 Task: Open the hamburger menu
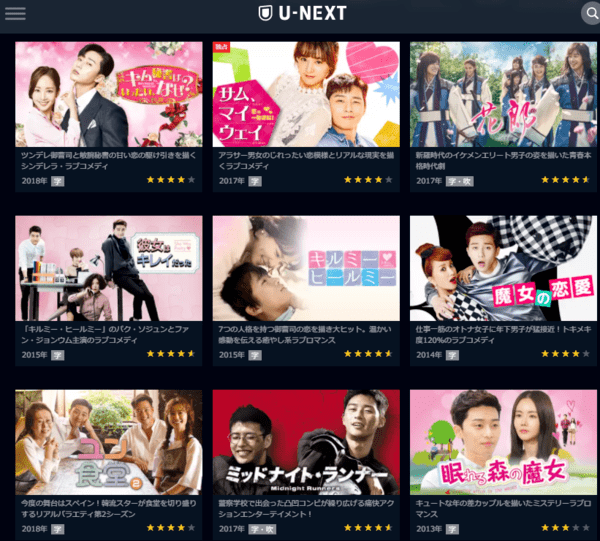[15, 13]
